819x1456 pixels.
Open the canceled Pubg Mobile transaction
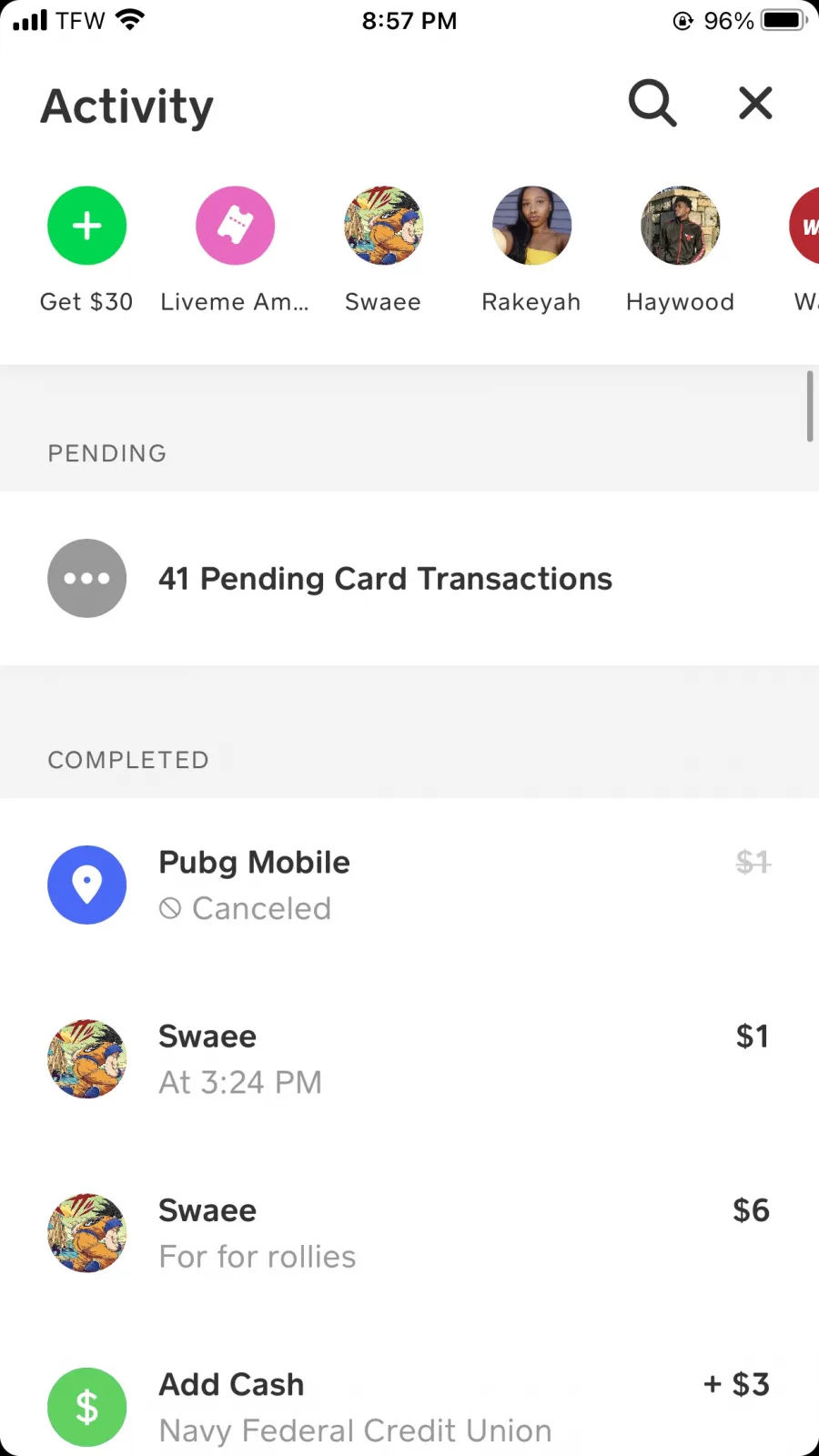409,885
